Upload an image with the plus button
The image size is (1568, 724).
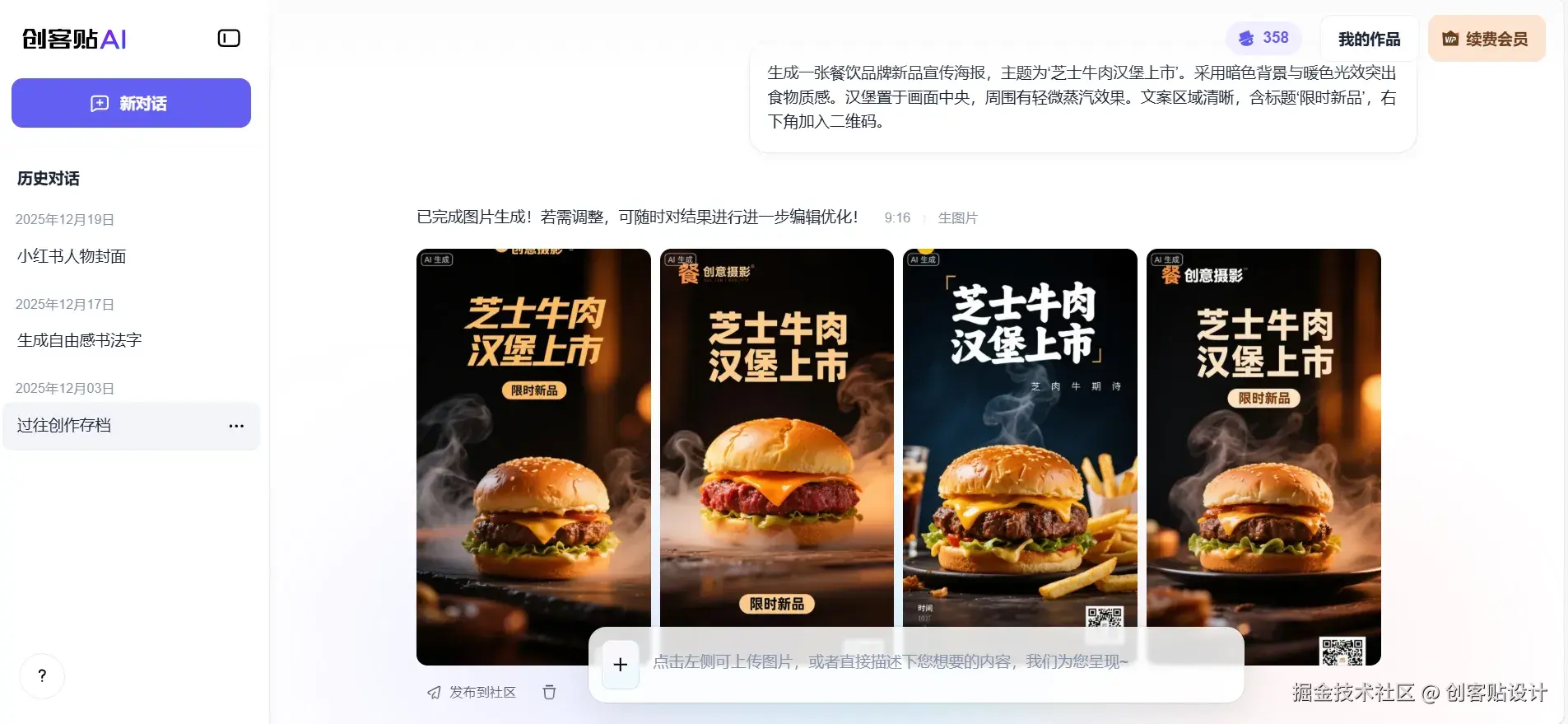621,664
